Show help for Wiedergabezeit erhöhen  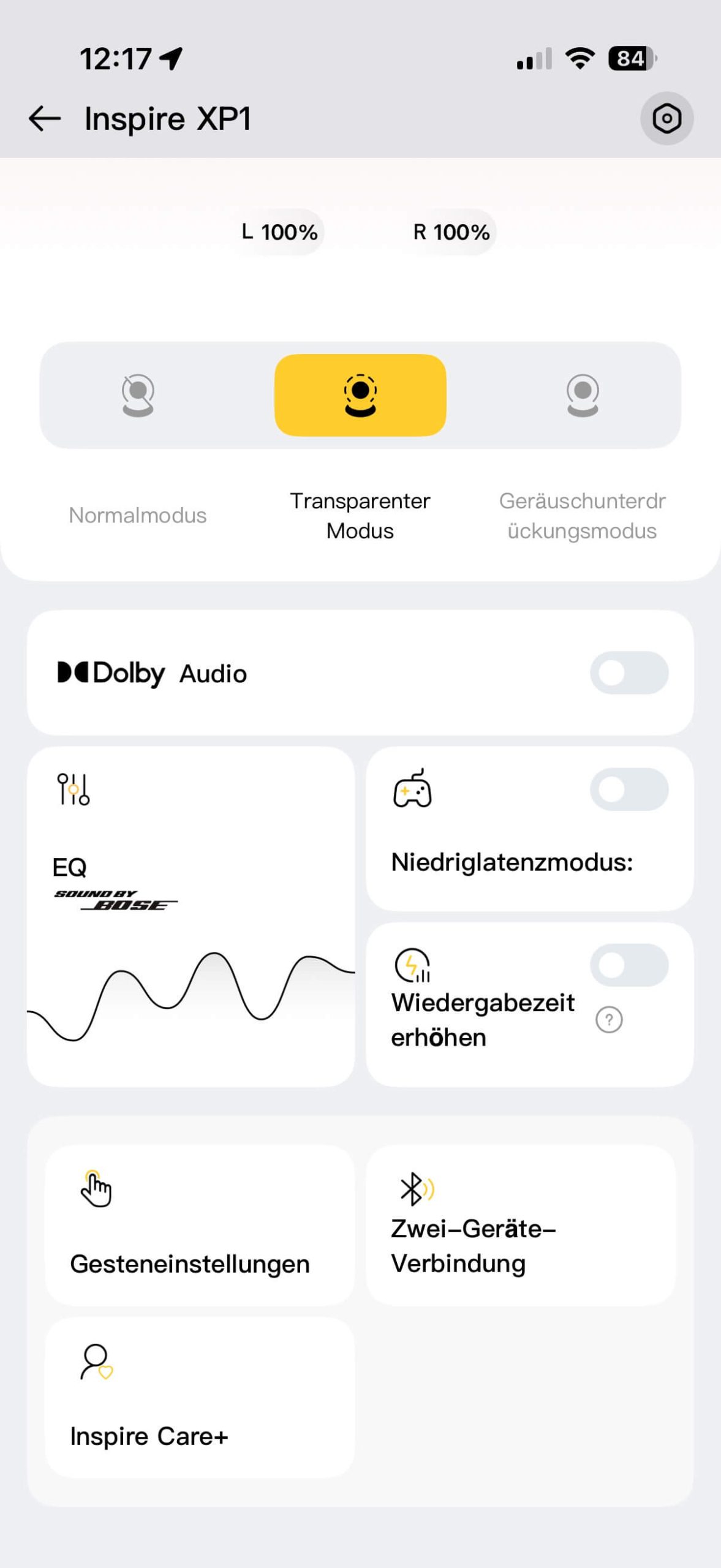[609, 1020]
